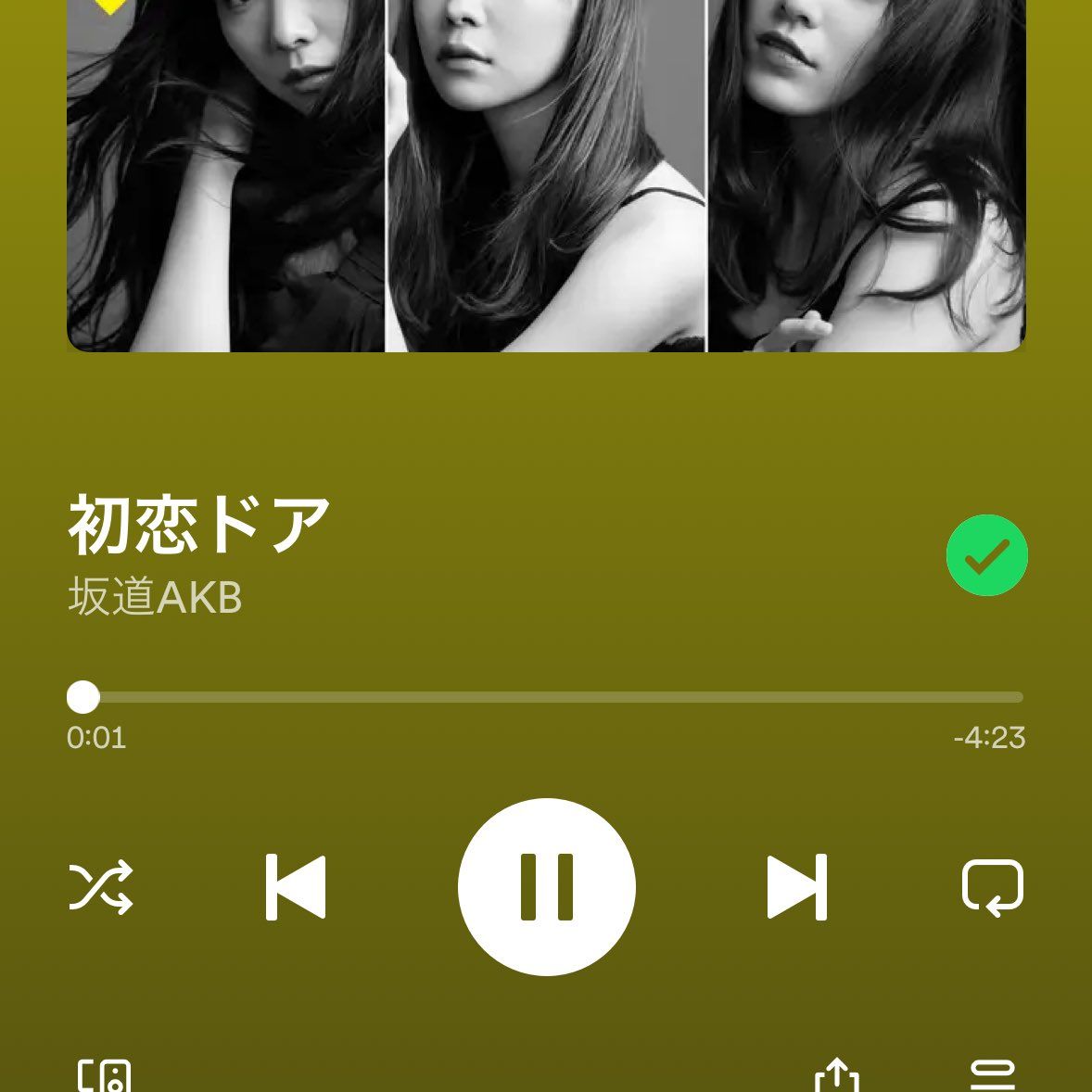Tap the album cover artwork

546,176
